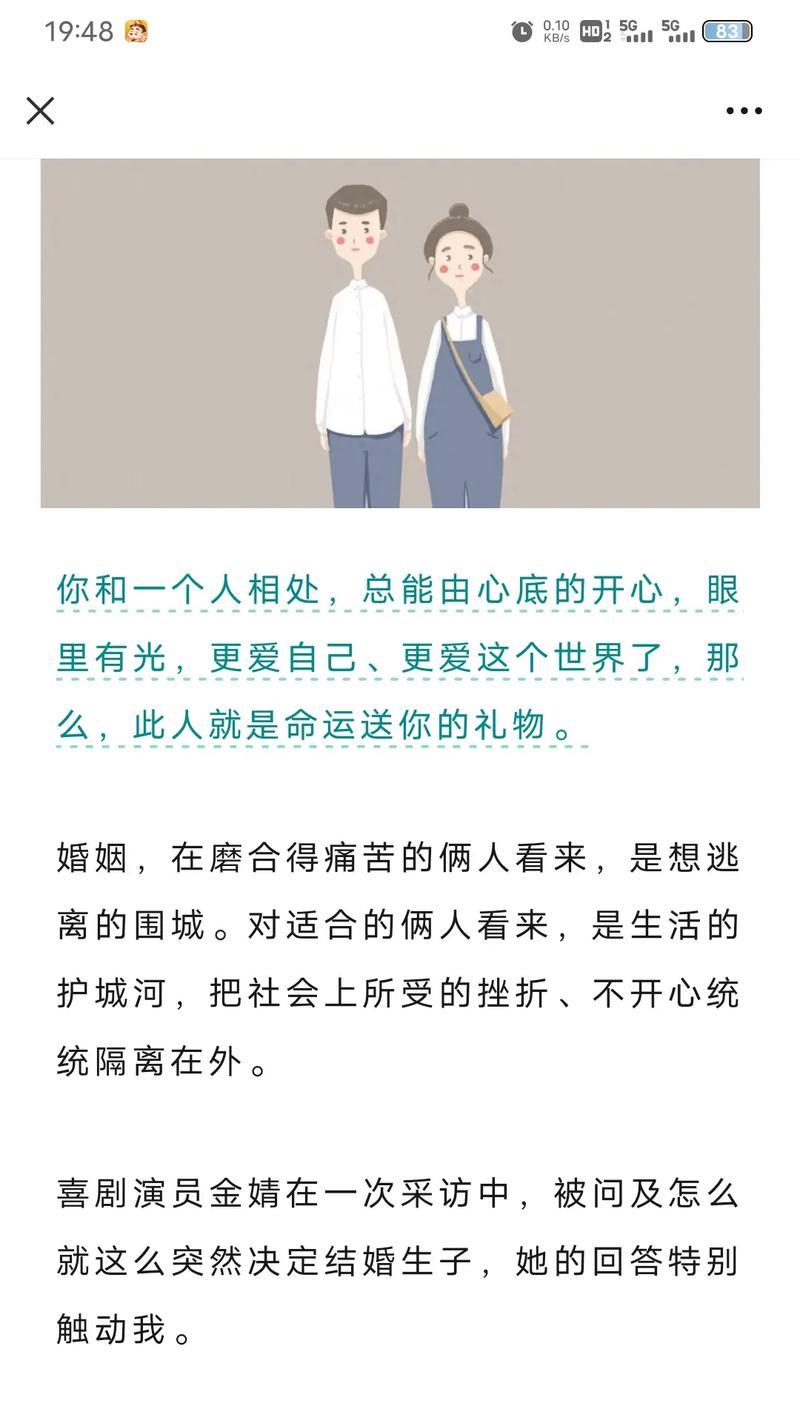The width and height of the screenshot is (800, 1415).
Task: Close the article page
Action: coord(40,111)
